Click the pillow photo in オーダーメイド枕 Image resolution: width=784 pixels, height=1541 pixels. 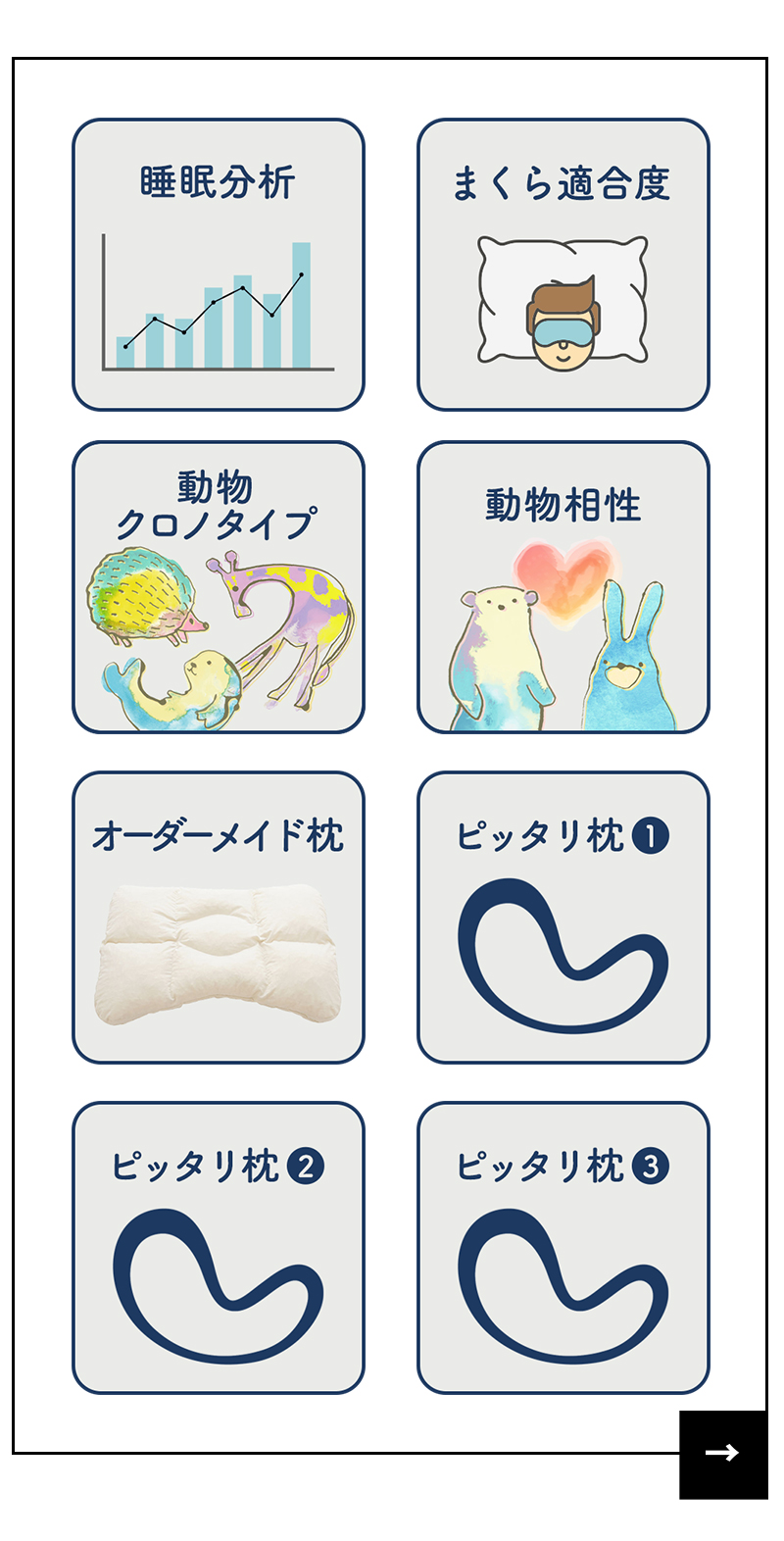(218, 951)
